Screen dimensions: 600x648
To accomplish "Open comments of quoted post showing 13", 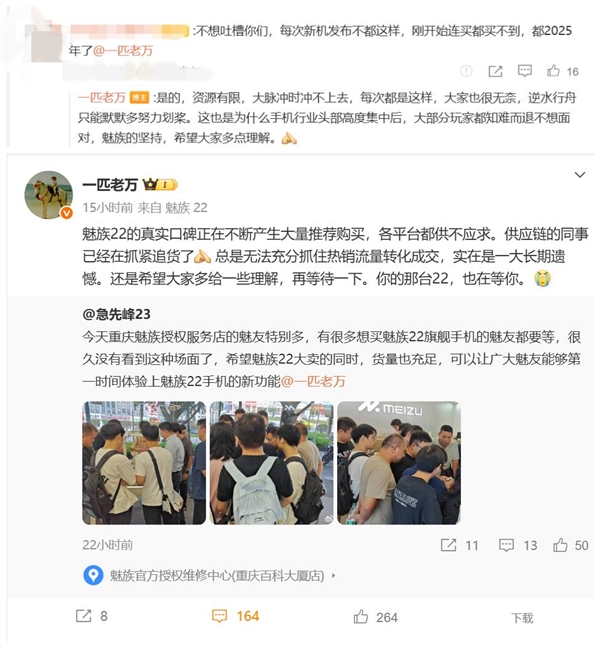I will point(521,545).
